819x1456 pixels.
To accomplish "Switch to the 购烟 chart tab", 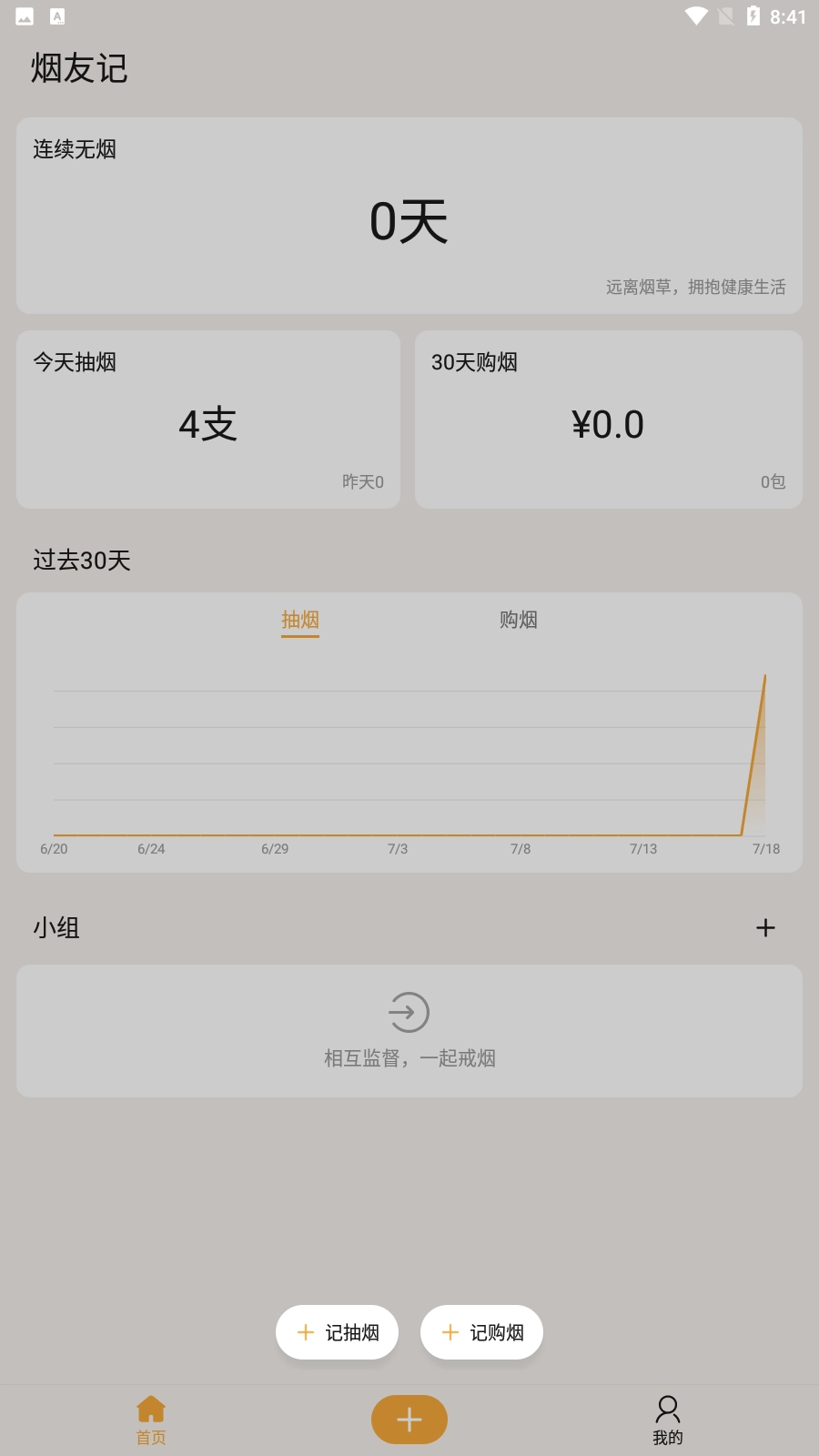I will [x=518, y=620].
